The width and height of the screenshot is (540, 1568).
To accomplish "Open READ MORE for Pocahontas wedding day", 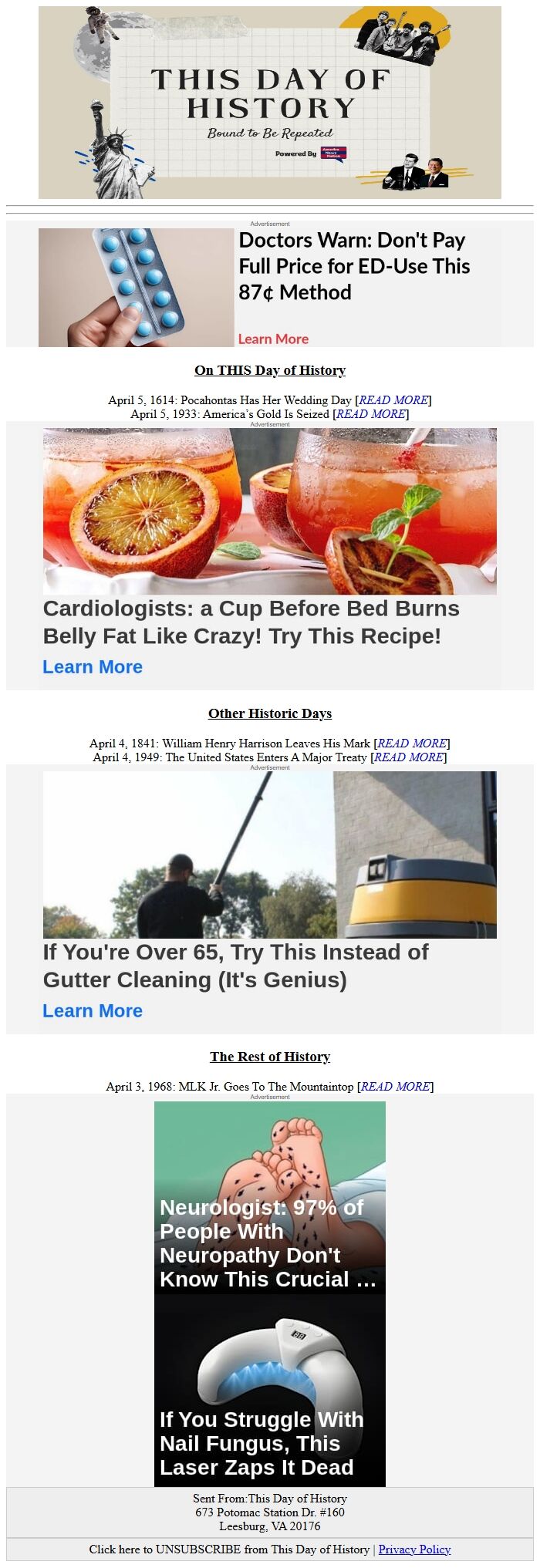I will point(393,400).
